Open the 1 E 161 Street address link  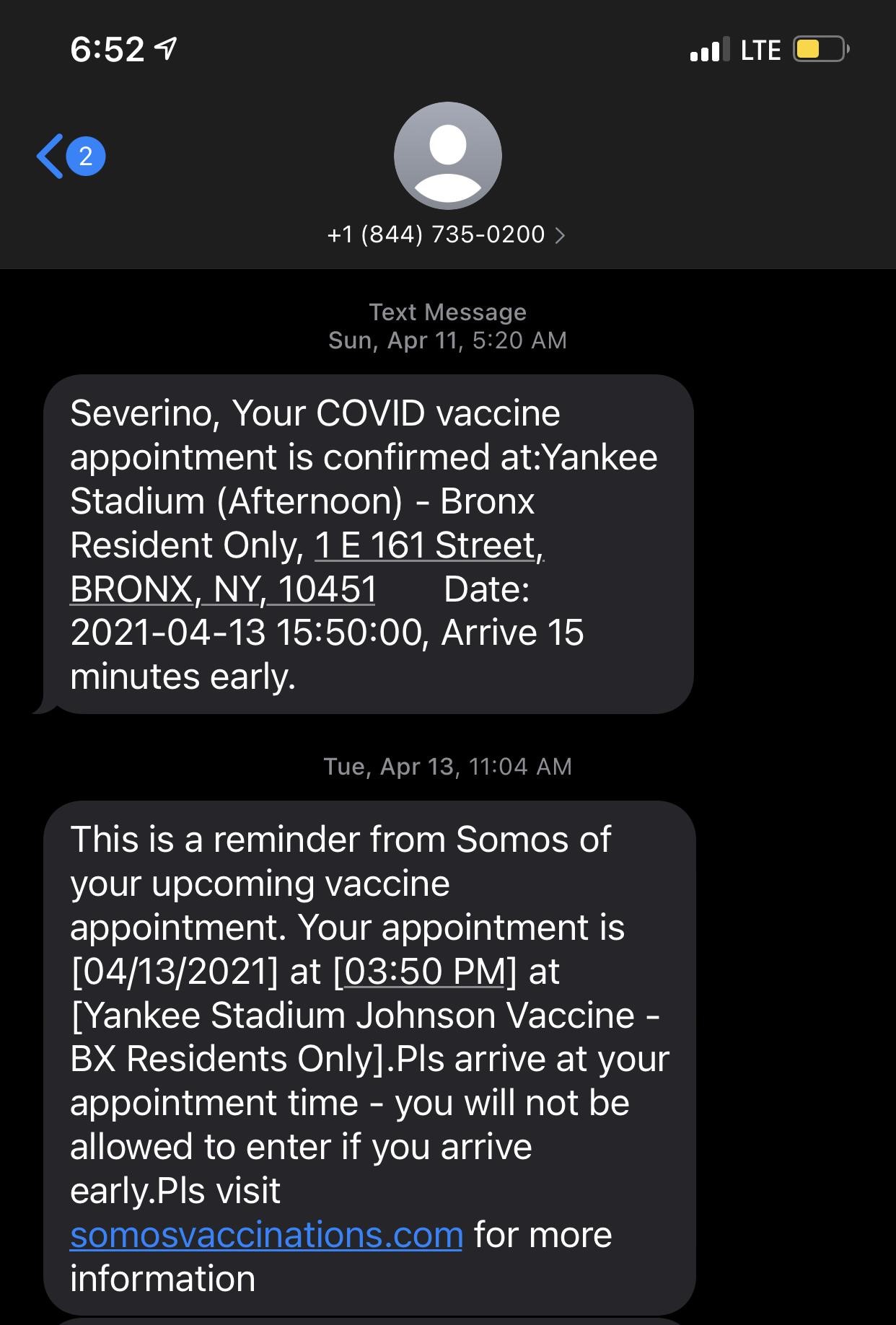[429, 545]
